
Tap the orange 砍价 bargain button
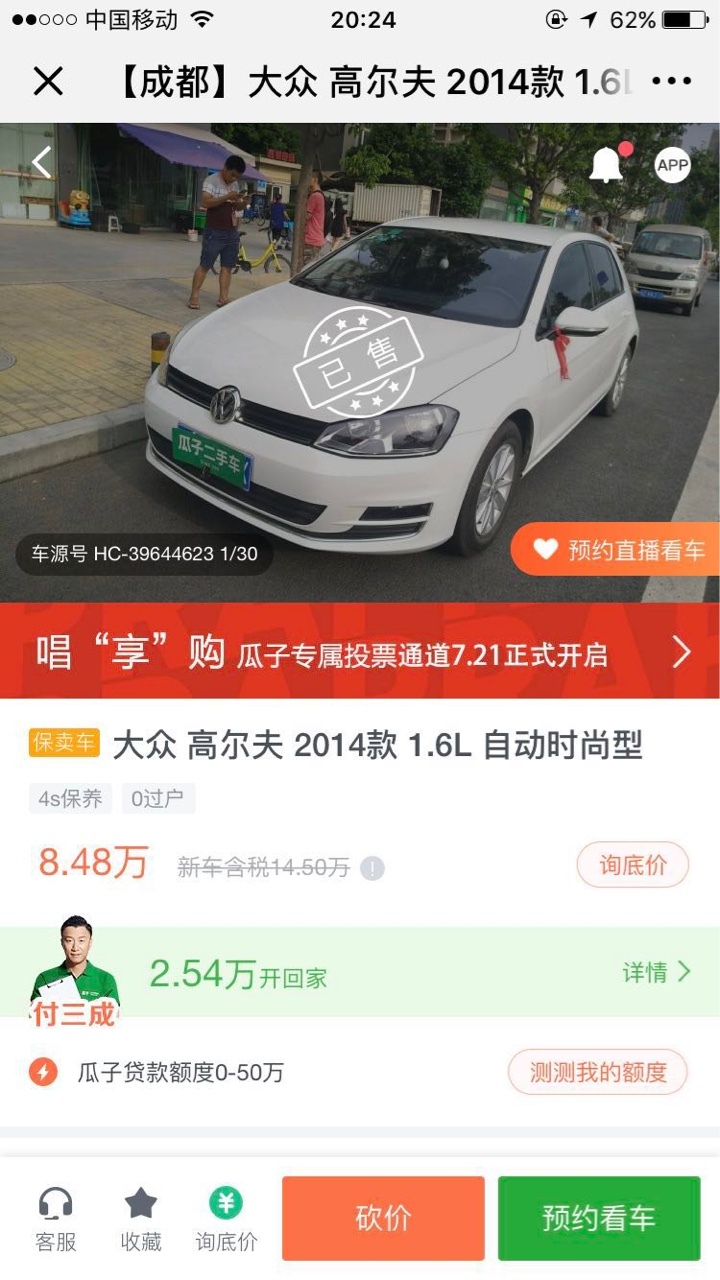coord(383,1218)
